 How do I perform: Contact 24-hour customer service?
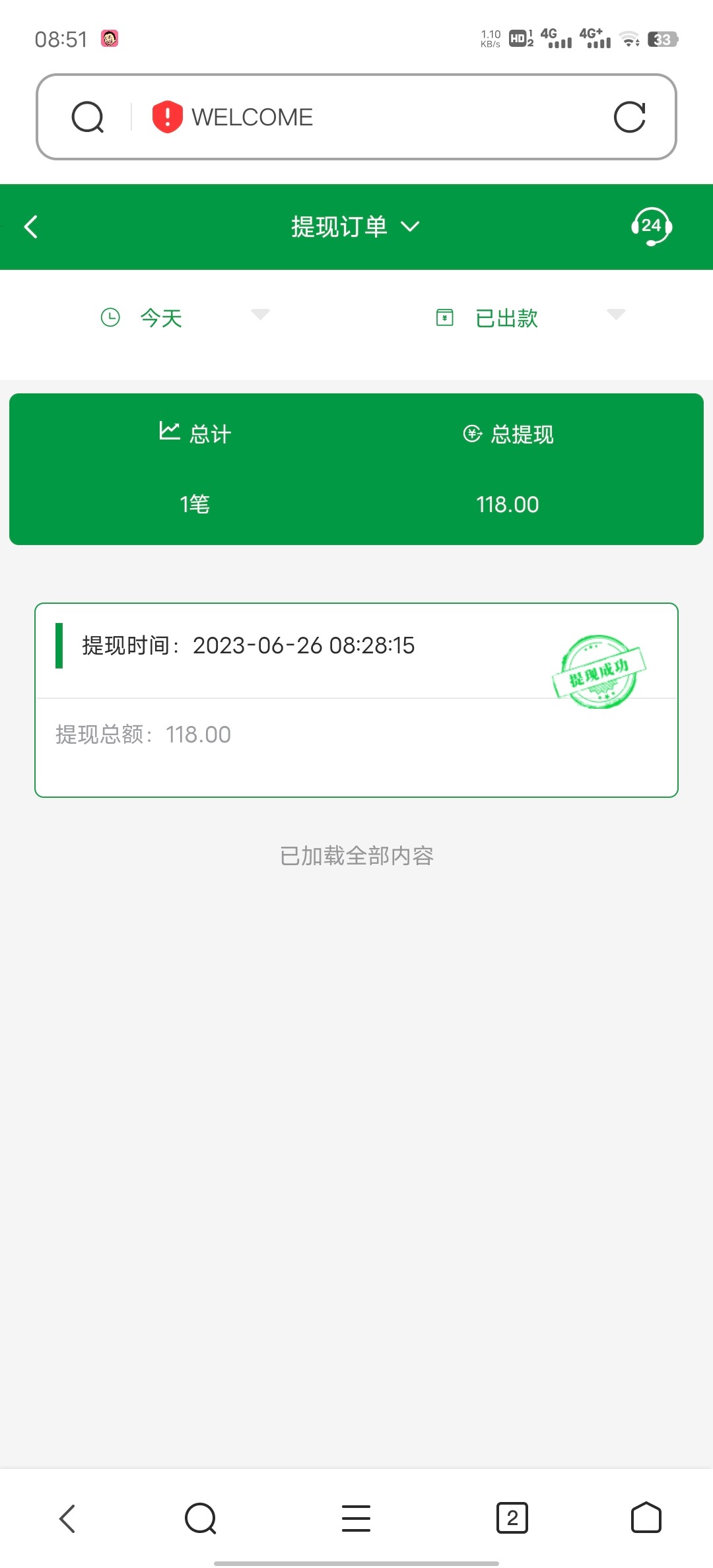[x=651, y=226]
